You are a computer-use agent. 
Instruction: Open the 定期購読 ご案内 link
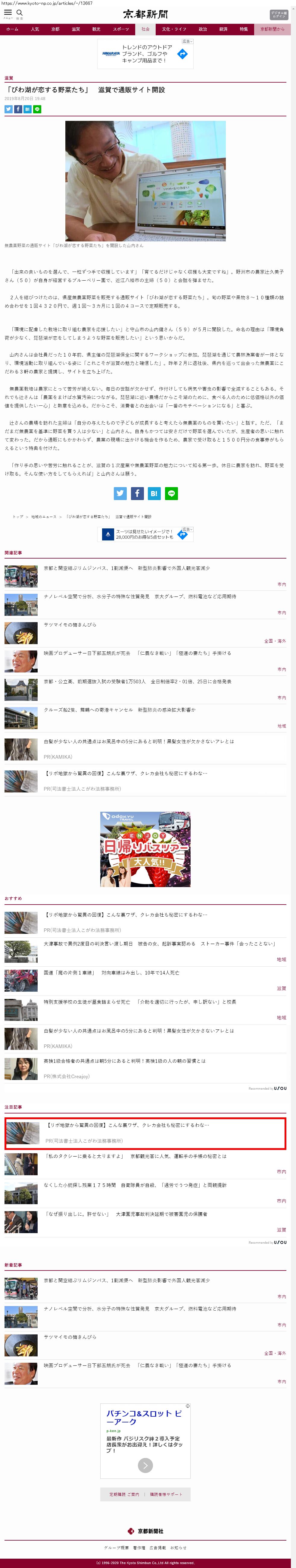[x=125, y=1494]
